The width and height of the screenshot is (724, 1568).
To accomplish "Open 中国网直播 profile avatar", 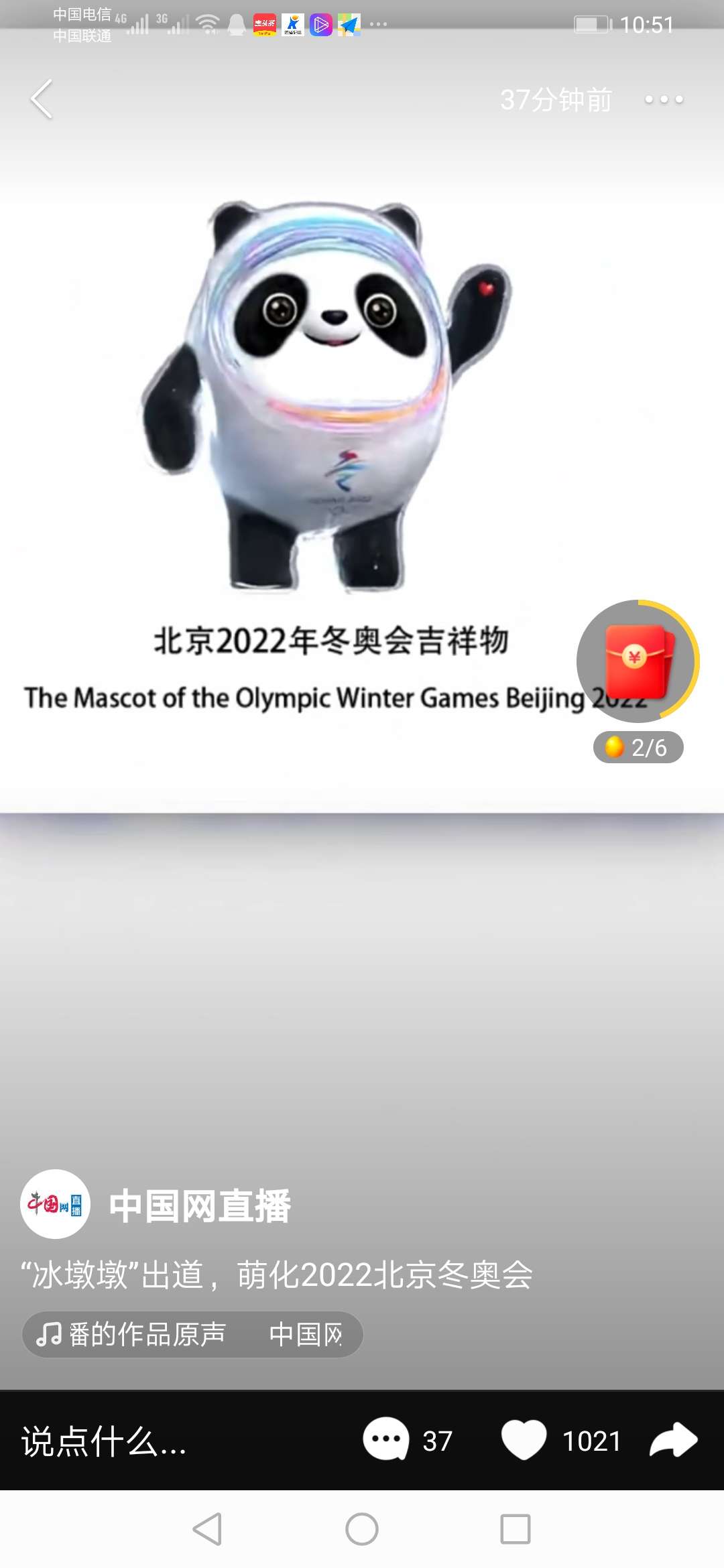I will 55,1204.
